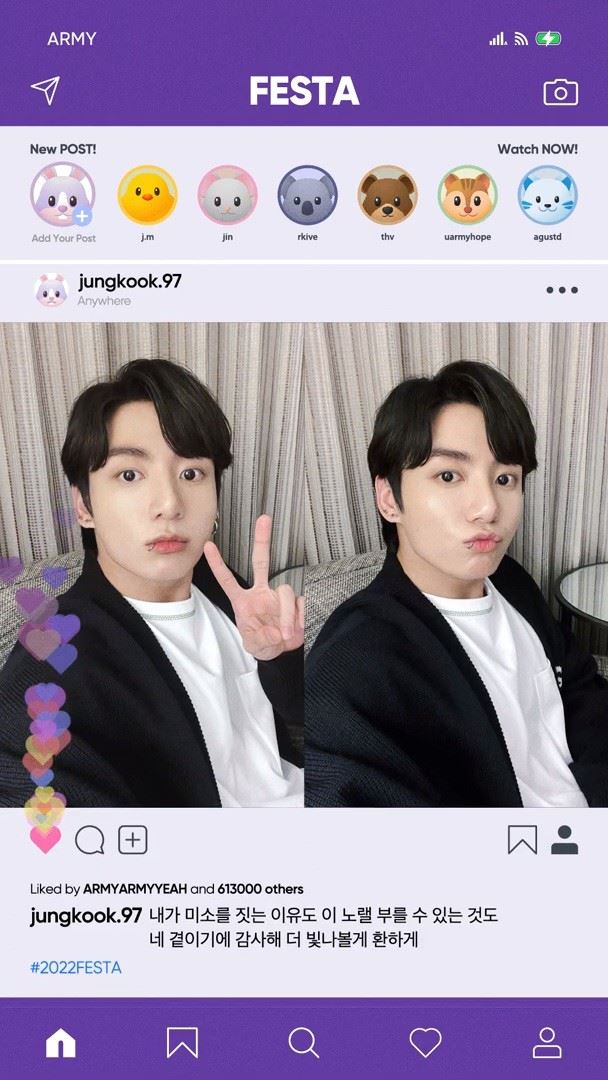
Task: Add your own post story
Action: (63, 195)
